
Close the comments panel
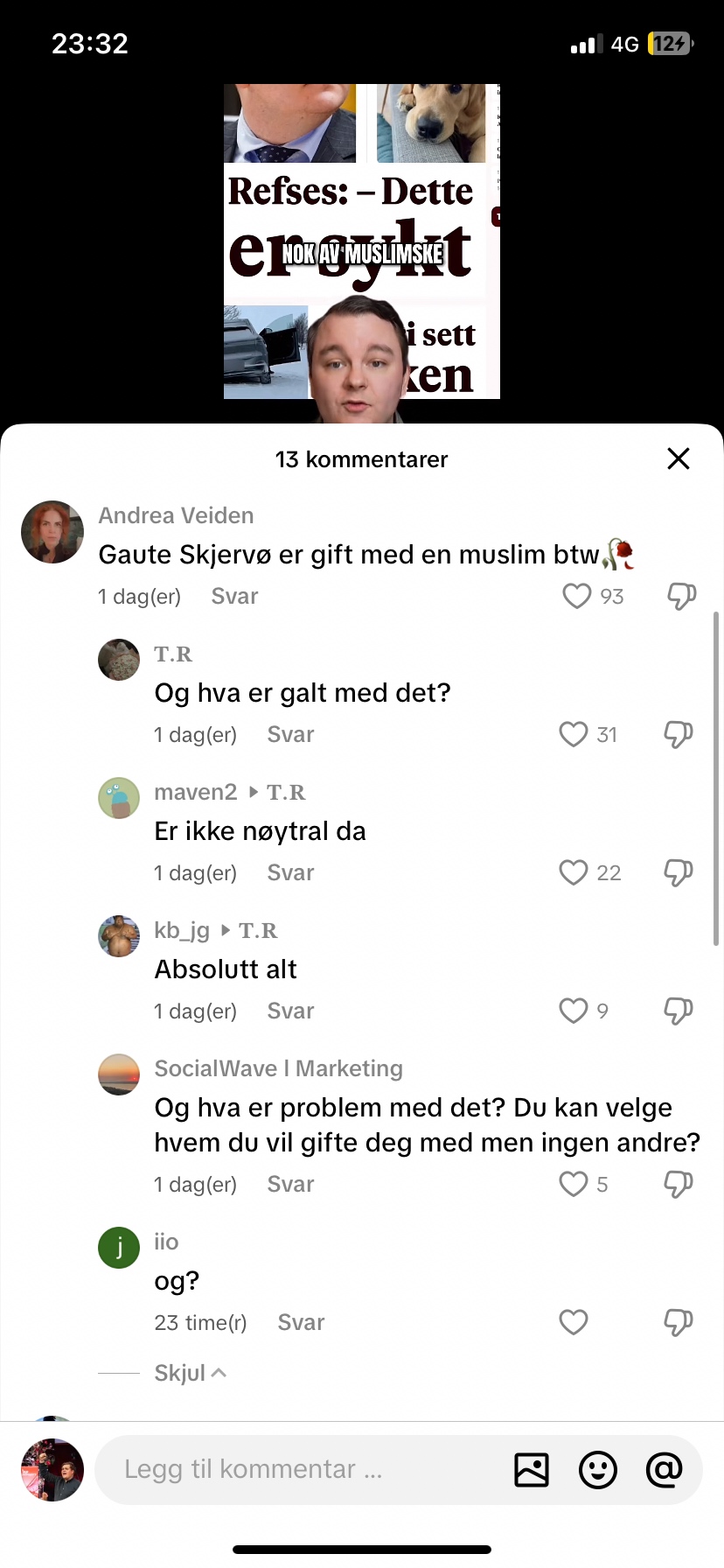[679, 458]
